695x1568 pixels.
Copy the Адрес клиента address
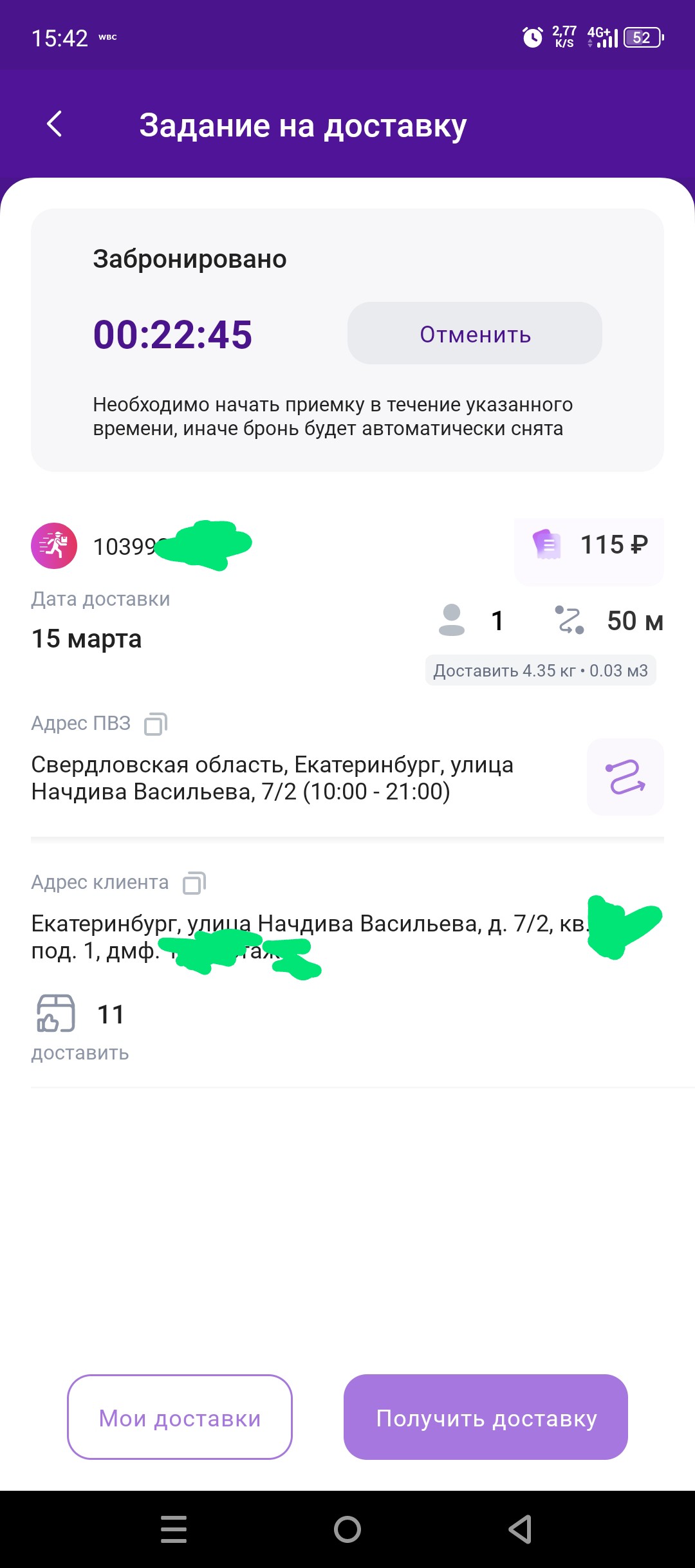(194, 882)
